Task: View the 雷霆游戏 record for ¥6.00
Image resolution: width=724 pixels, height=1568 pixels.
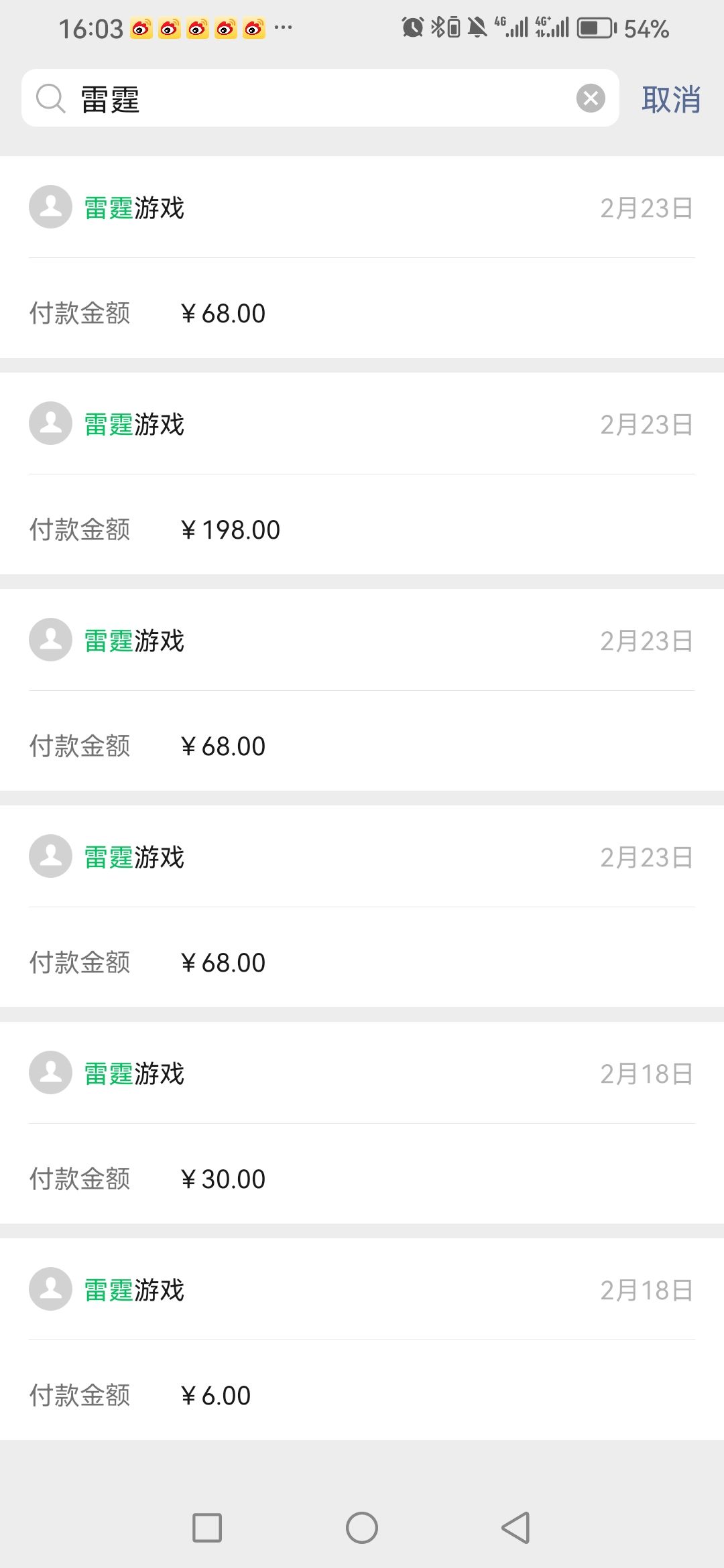Action: 362,1340
